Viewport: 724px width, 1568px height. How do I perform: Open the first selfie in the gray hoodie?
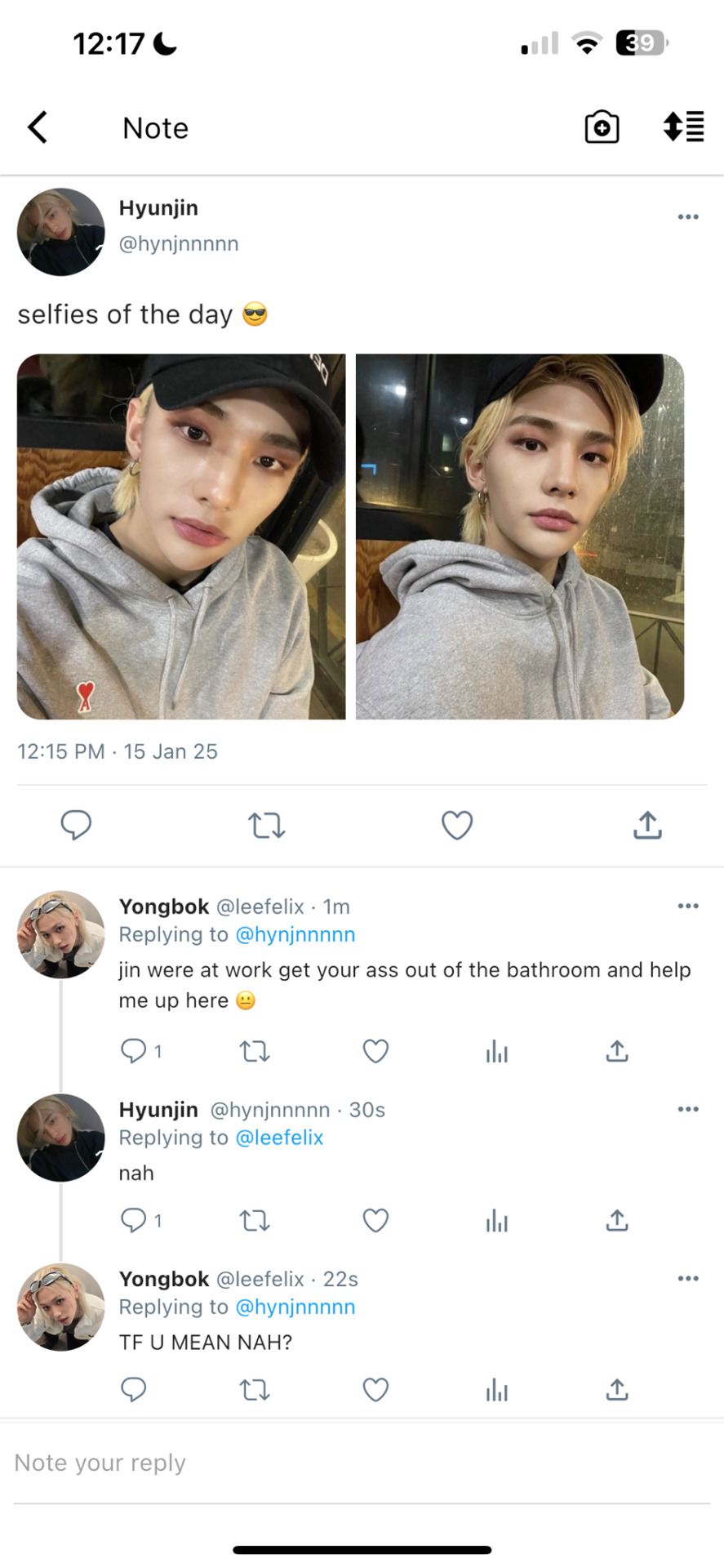click(181, 537)
